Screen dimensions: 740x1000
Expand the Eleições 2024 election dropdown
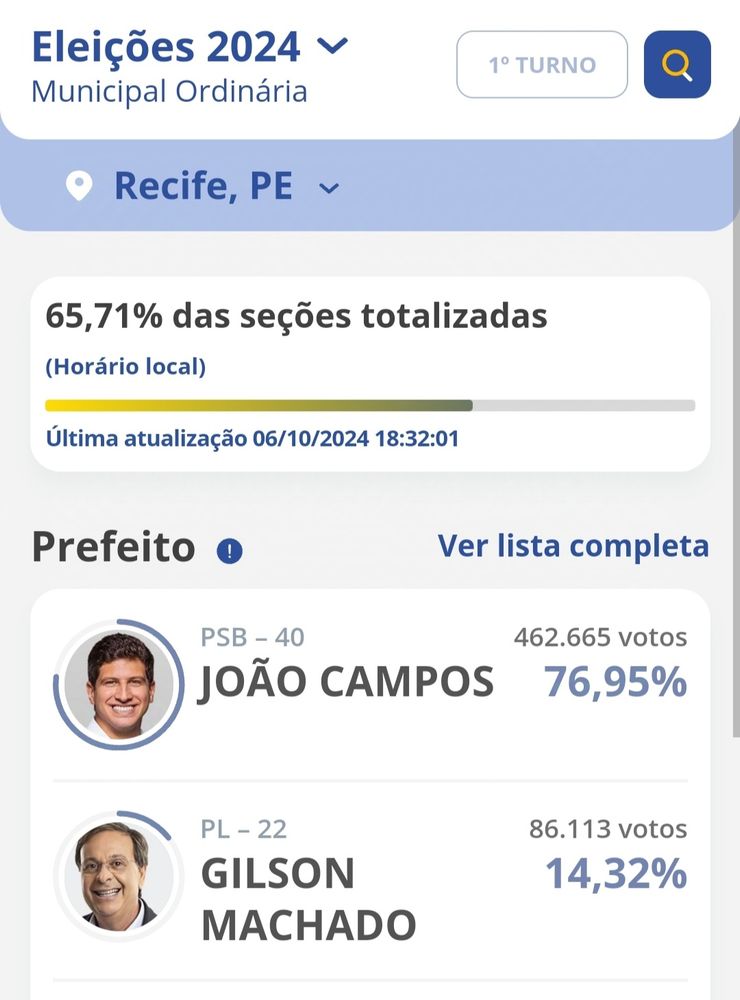332,46
